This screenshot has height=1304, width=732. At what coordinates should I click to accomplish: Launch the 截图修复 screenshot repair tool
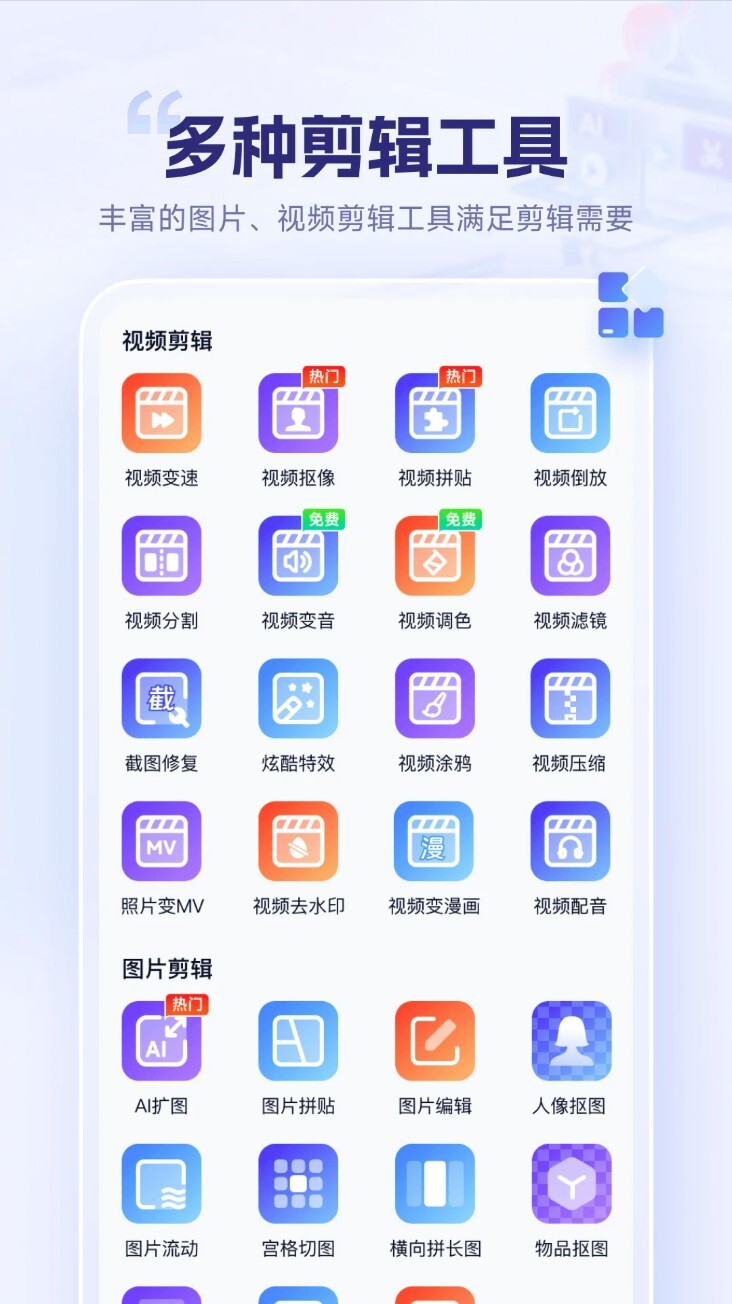162,698
